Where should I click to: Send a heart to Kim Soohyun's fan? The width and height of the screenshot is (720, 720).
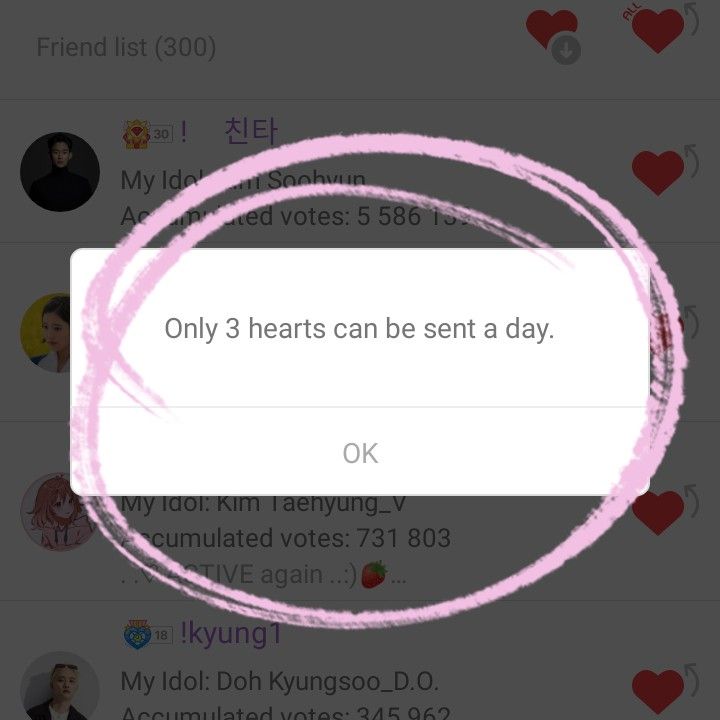tap(658, 172)
